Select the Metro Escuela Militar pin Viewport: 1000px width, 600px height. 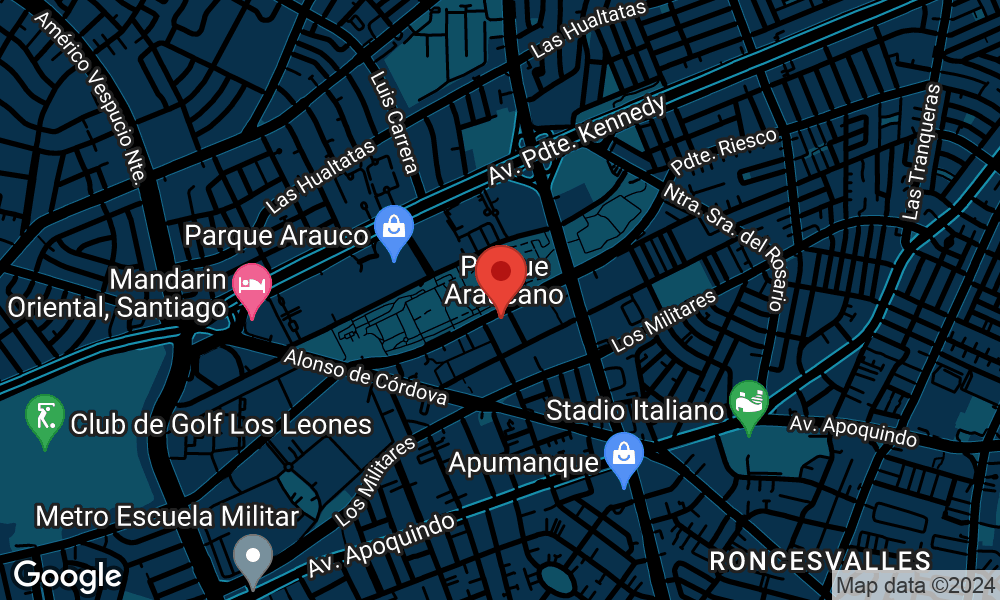tap(252, 558)
